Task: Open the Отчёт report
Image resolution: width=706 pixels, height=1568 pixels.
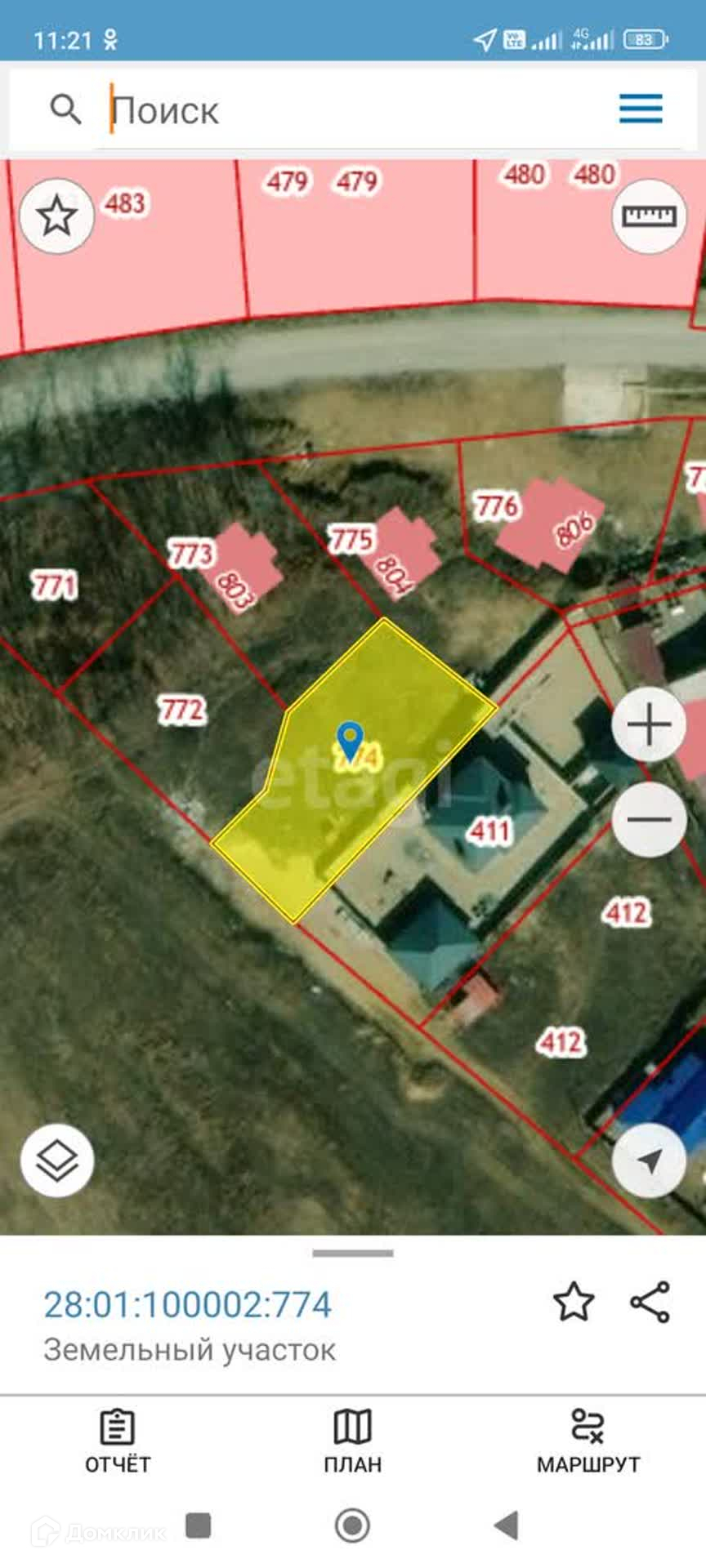Action: tap(118, 1441)
